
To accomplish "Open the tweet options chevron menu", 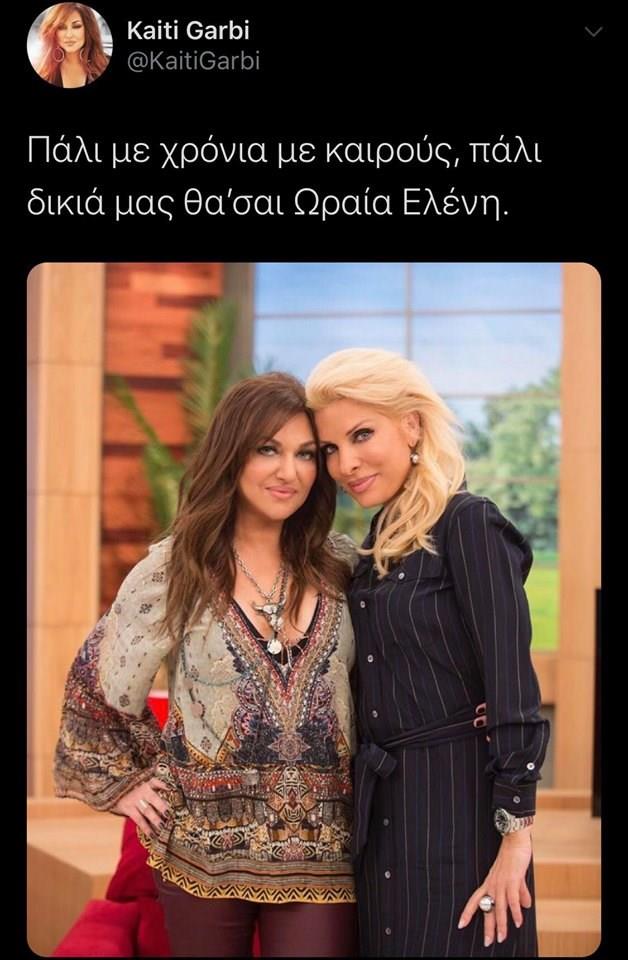I will click(x=594, y=33).
